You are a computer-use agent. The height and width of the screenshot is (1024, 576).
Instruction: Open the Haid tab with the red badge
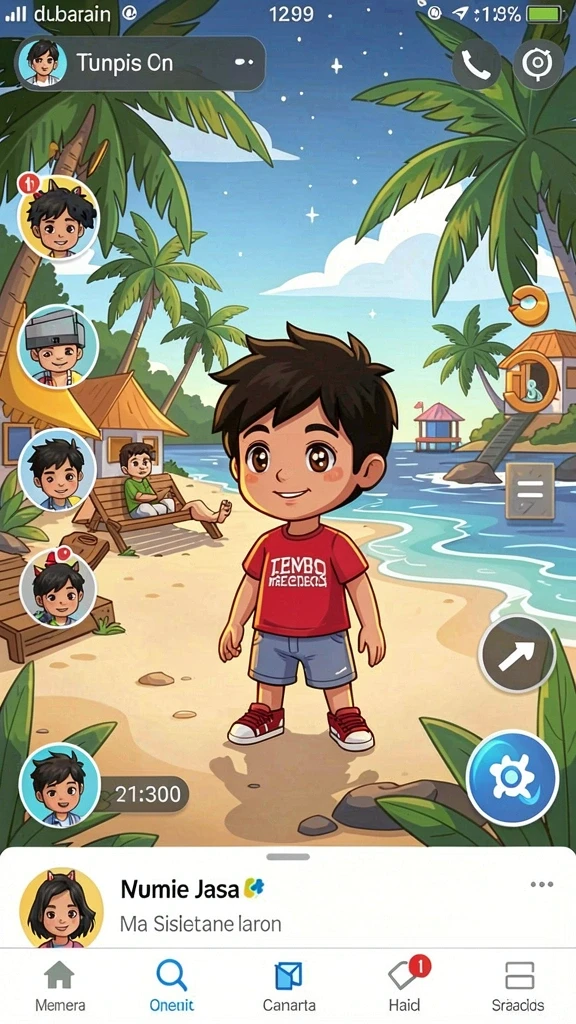pos(405,986)
